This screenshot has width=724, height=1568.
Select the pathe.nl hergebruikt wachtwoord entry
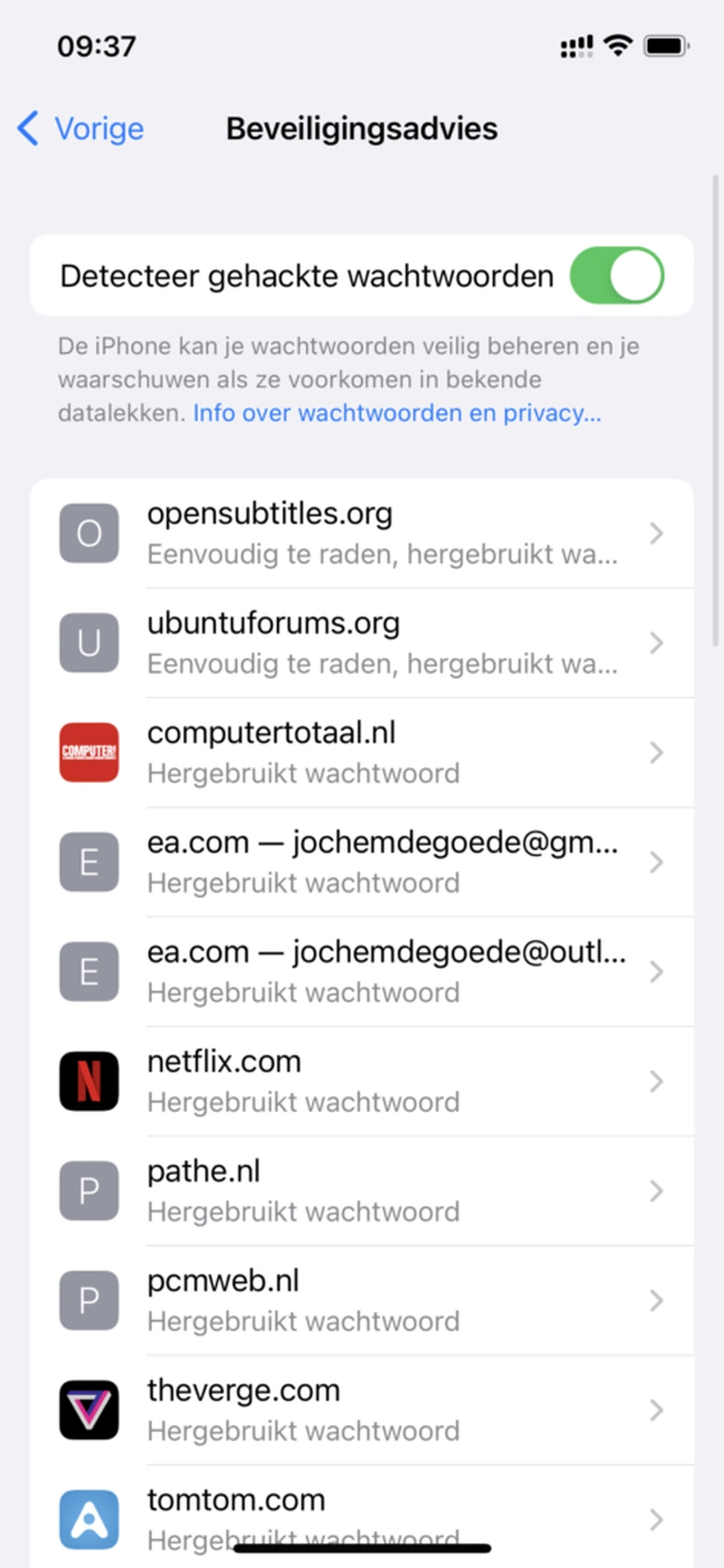tap(362, 1190)
